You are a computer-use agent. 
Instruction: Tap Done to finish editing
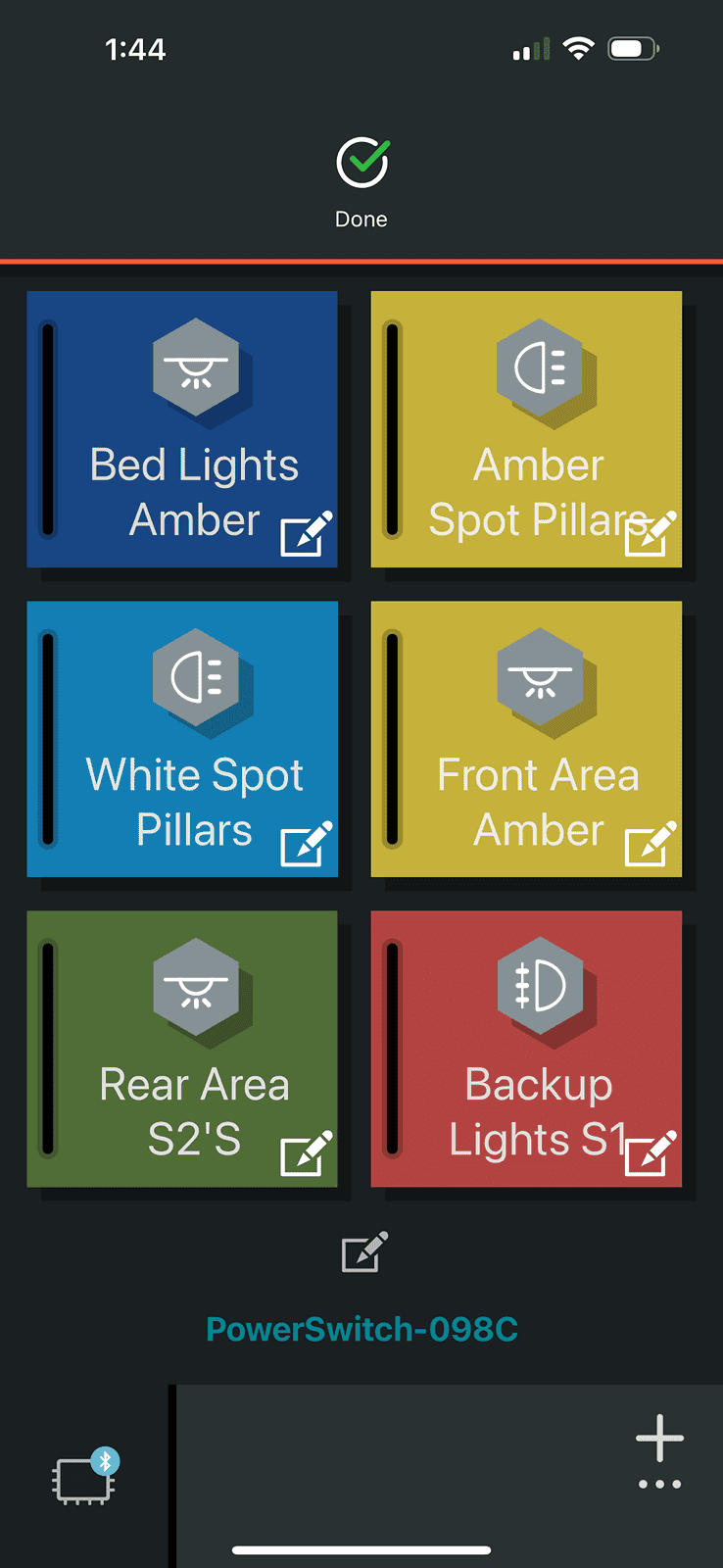[361, 183]
